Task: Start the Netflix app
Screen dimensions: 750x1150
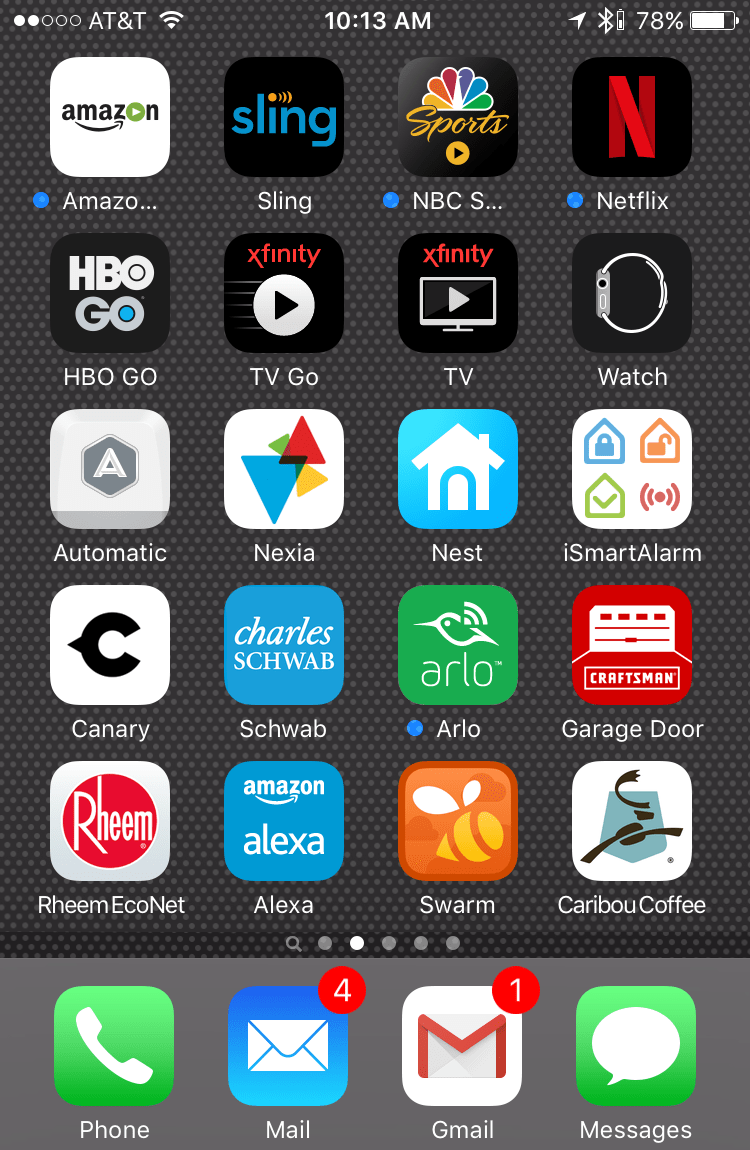Action: (632, 117)
